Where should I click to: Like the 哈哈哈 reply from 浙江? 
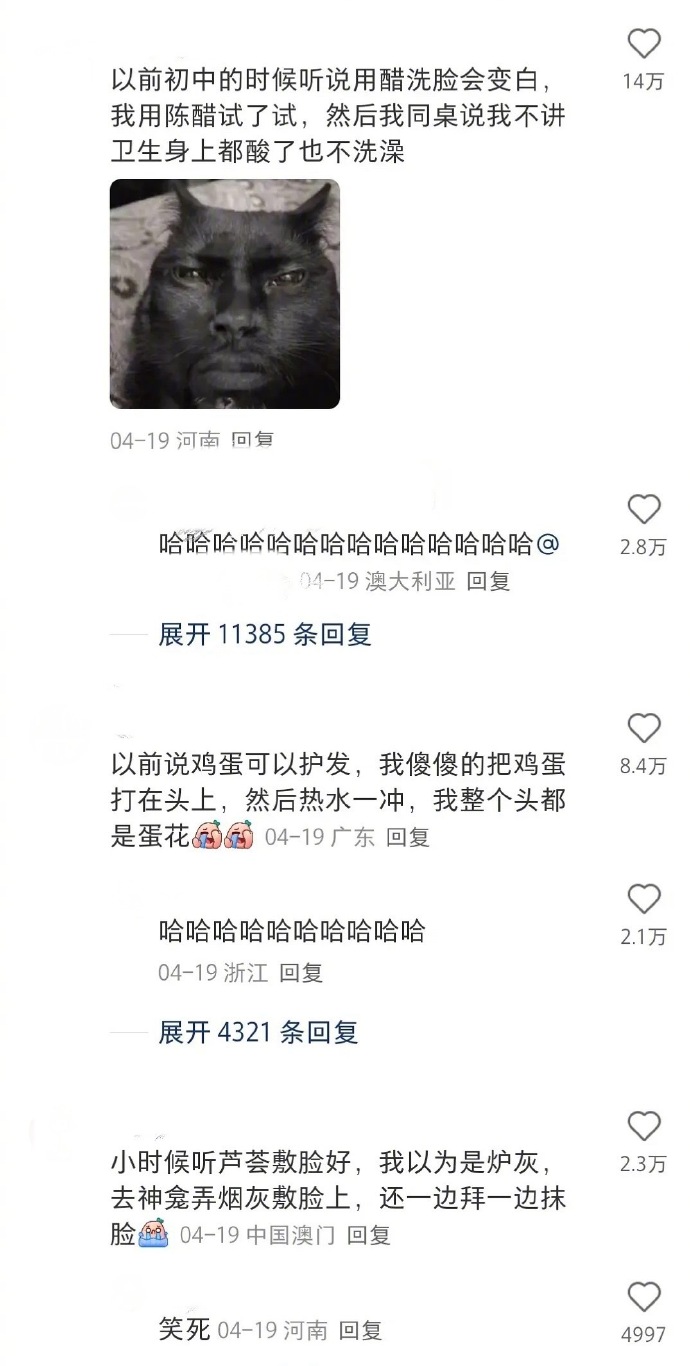(x=644, y=900)
